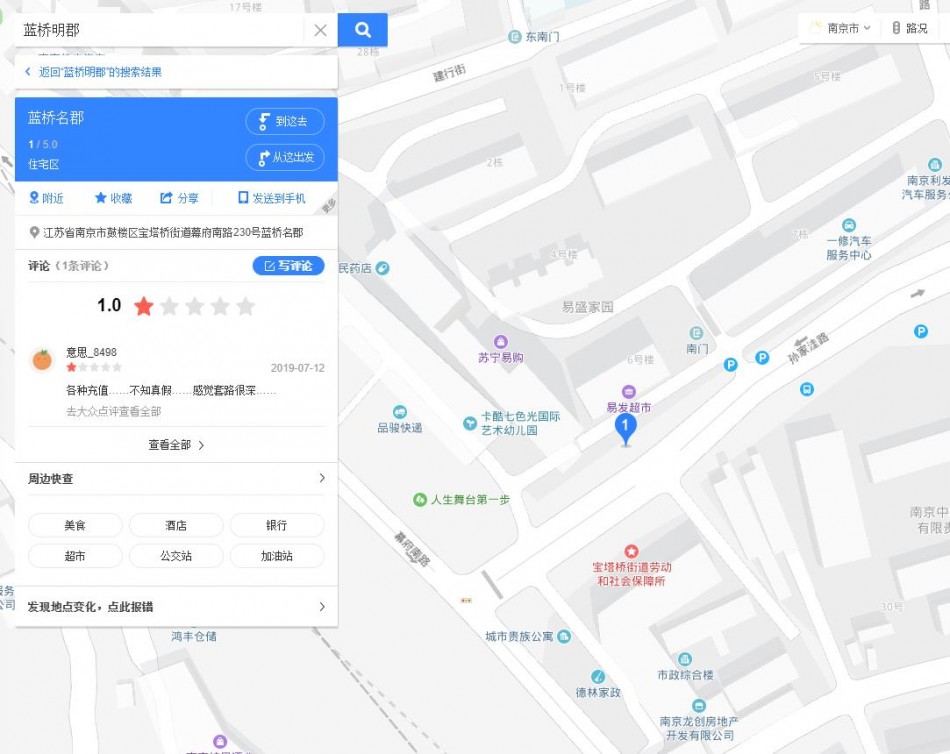This screenshot has width=950, height=754.
Task: Expand the 周边快查 section
Action: 176,479
